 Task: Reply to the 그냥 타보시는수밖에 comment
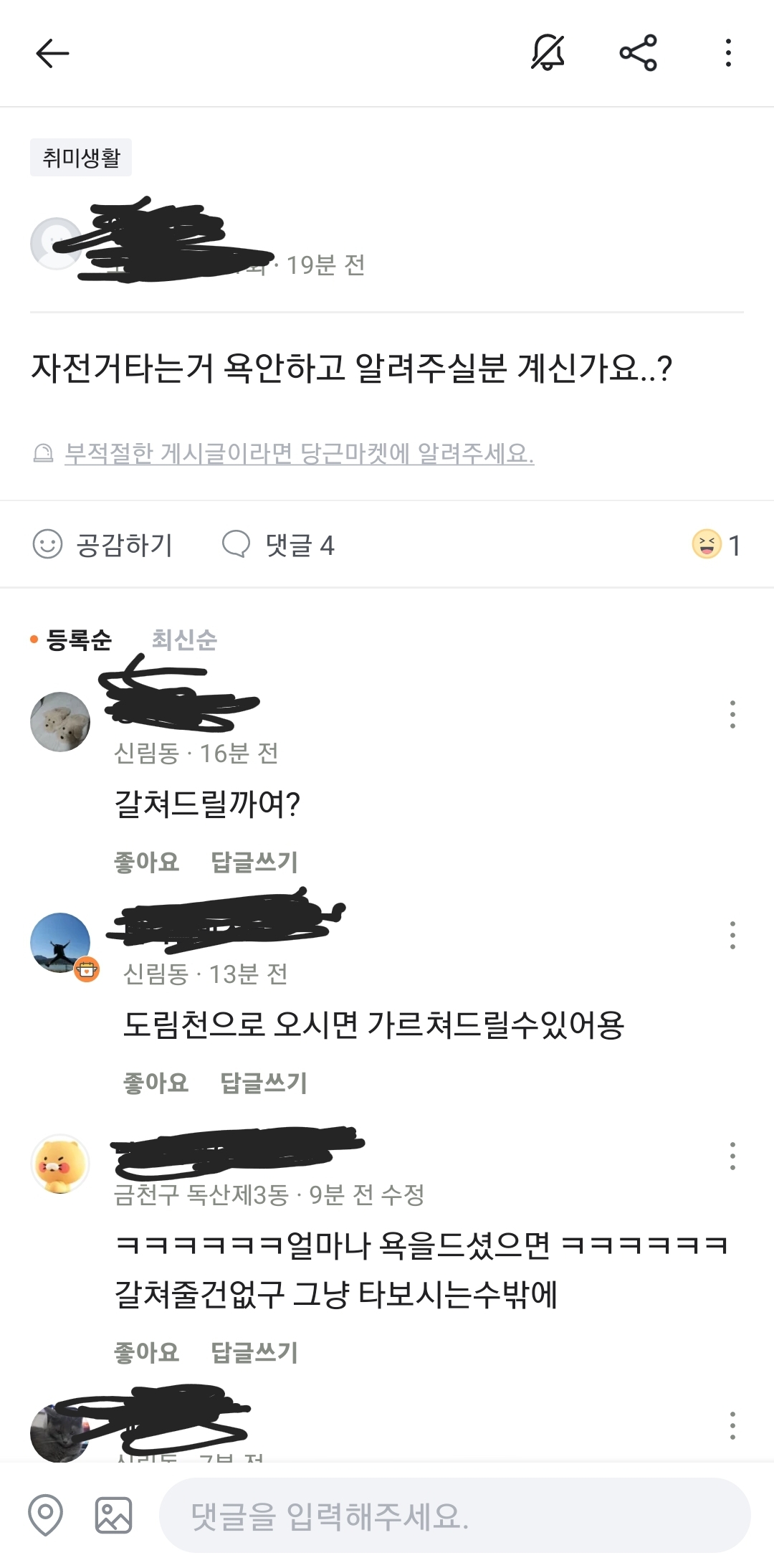(x=254, y=1352)
